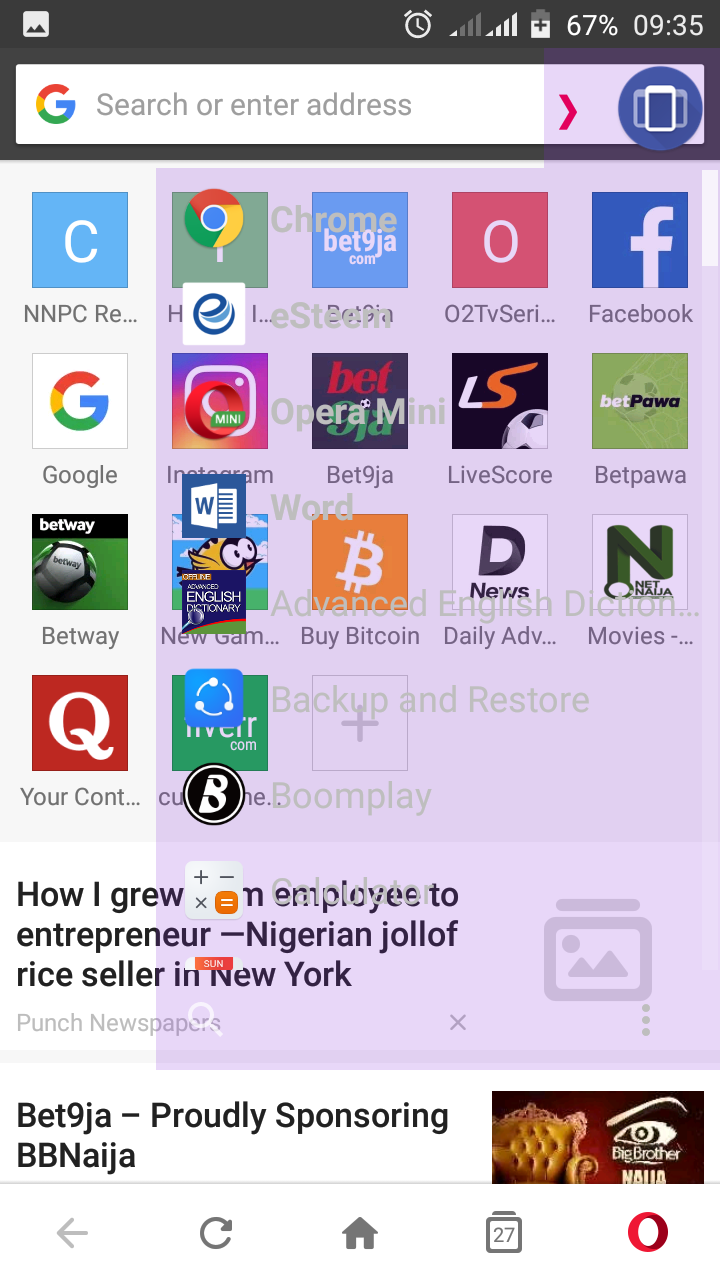Open the Google speed dial shortcut

coord(80,401)
